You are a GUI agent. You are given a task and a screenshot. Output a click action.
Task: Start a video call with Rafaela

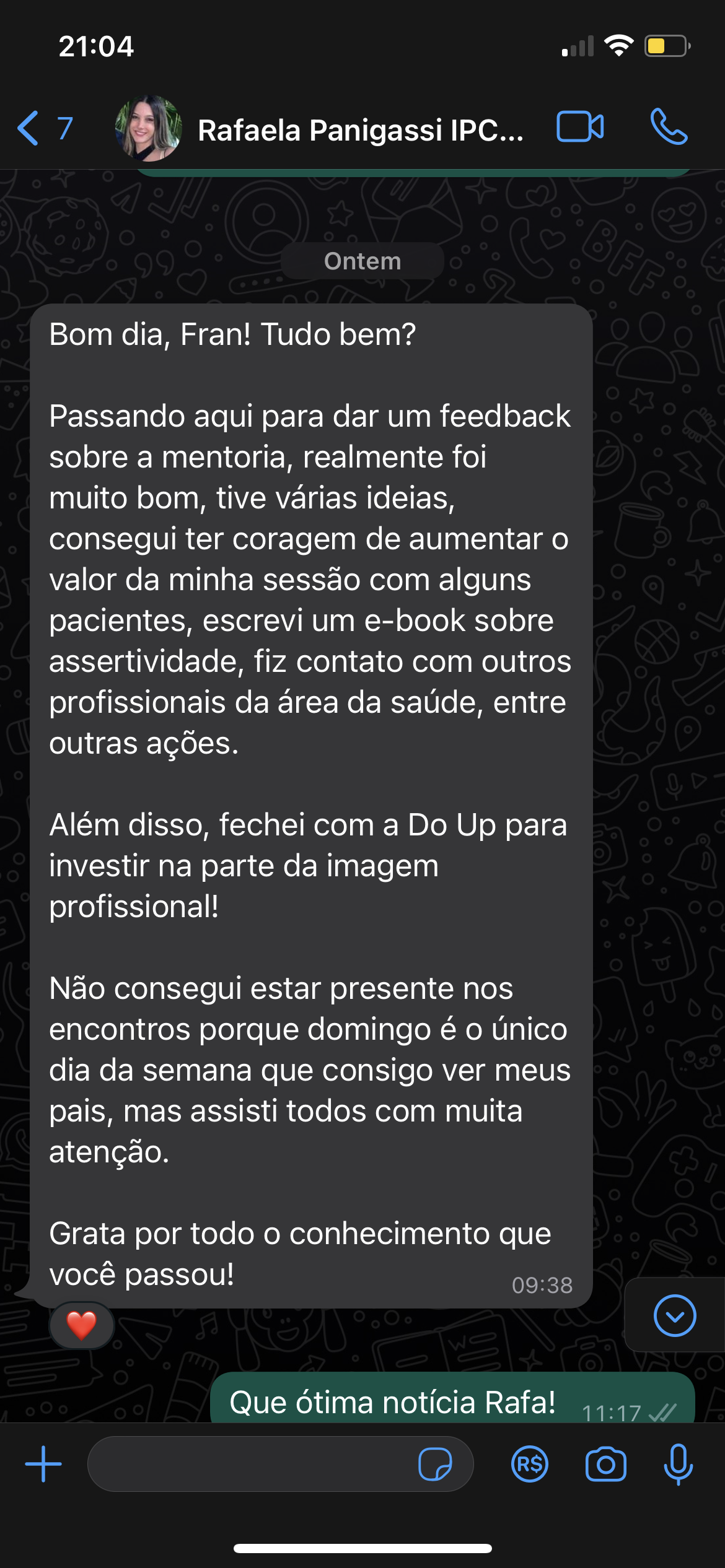[x=580, y=127]
